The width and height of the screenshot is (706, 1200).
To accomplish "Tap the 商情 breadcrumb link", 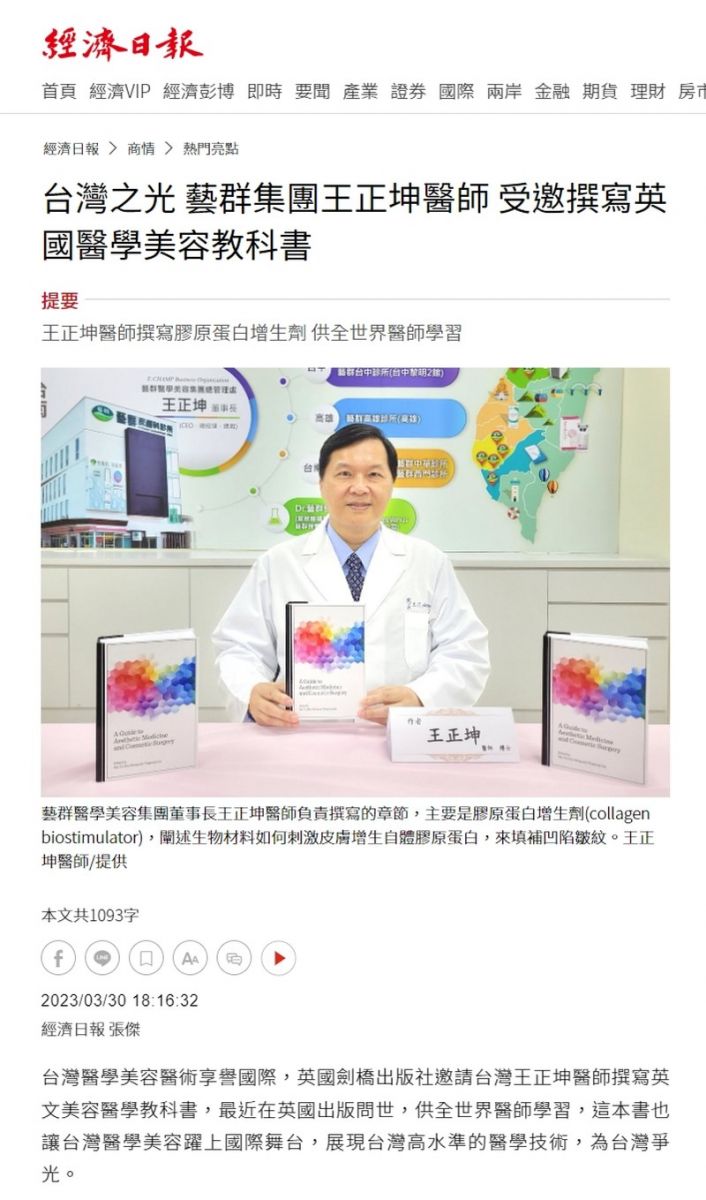I will tap(141, 148).
